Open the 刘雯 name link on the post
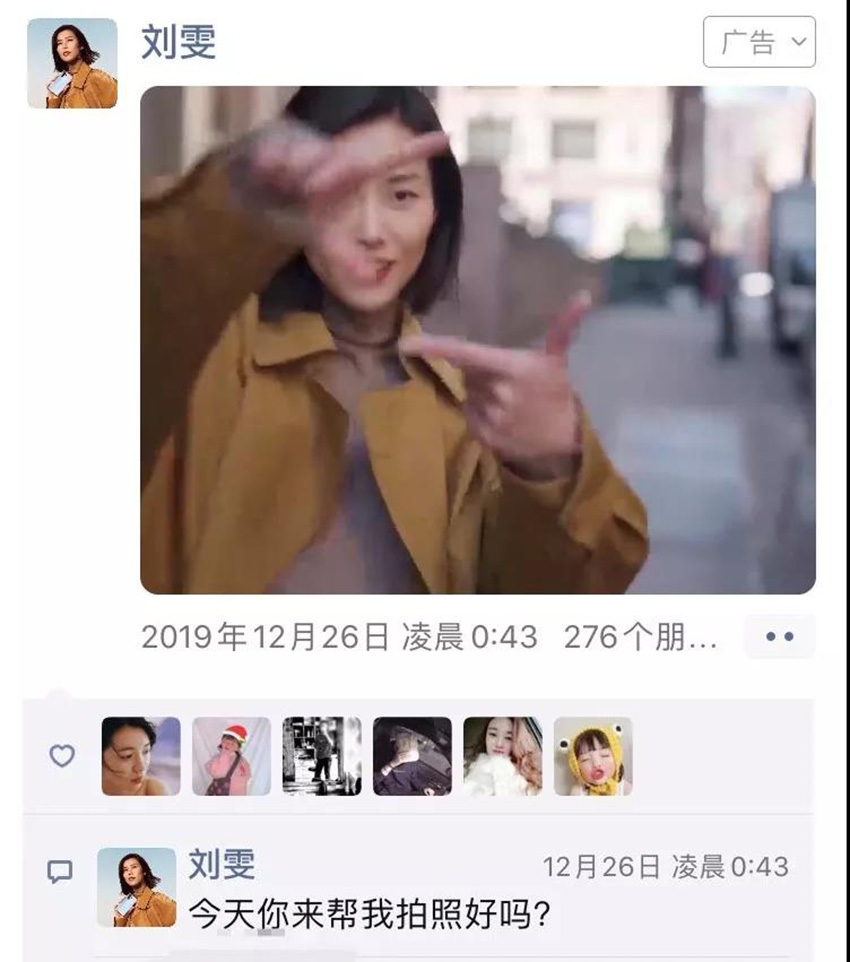Image resolution: width=850 pixels, height=962 pixels. (x=178, y=42)
